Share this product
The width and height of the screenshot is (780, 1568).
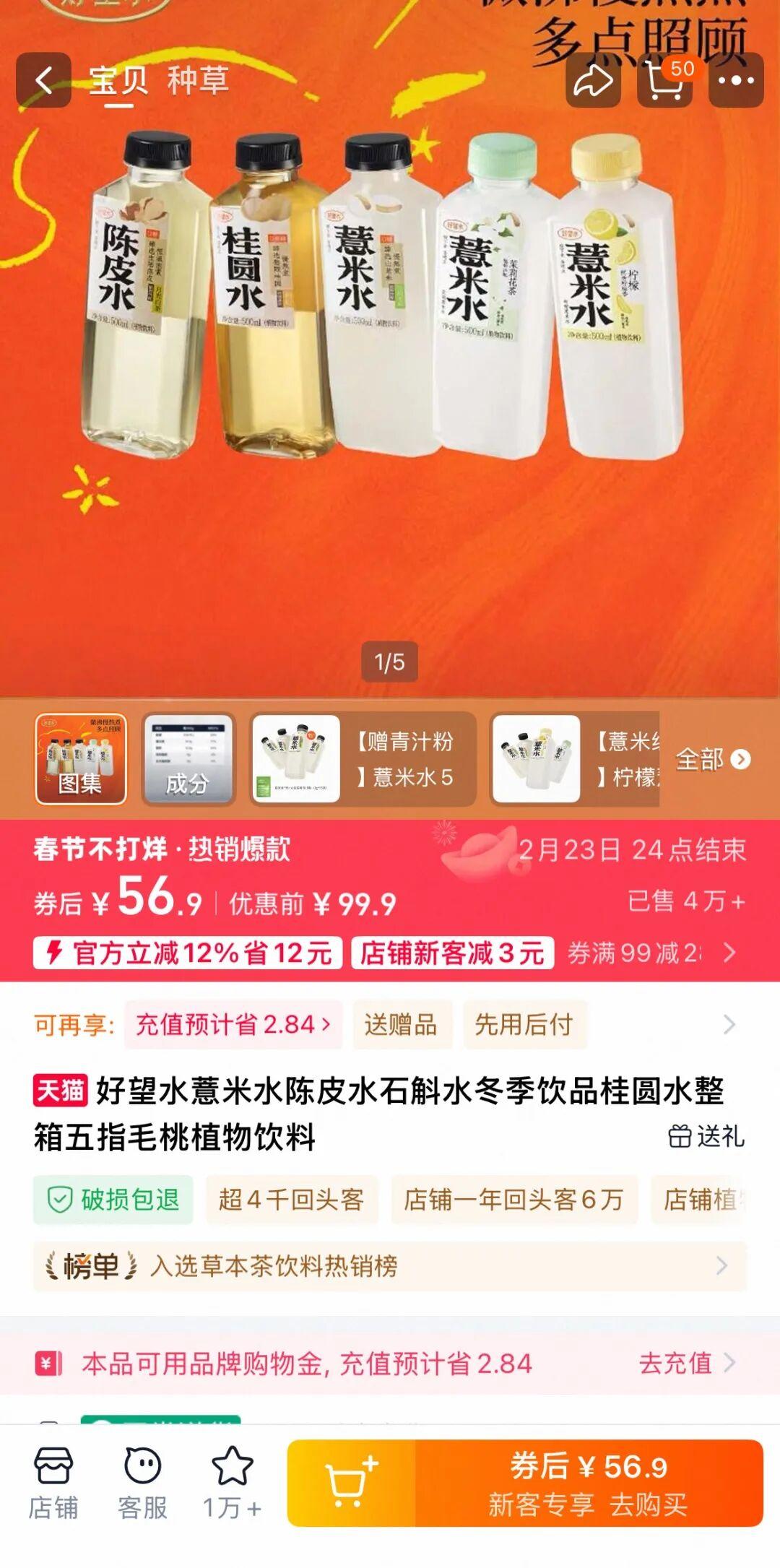point(593,80)
